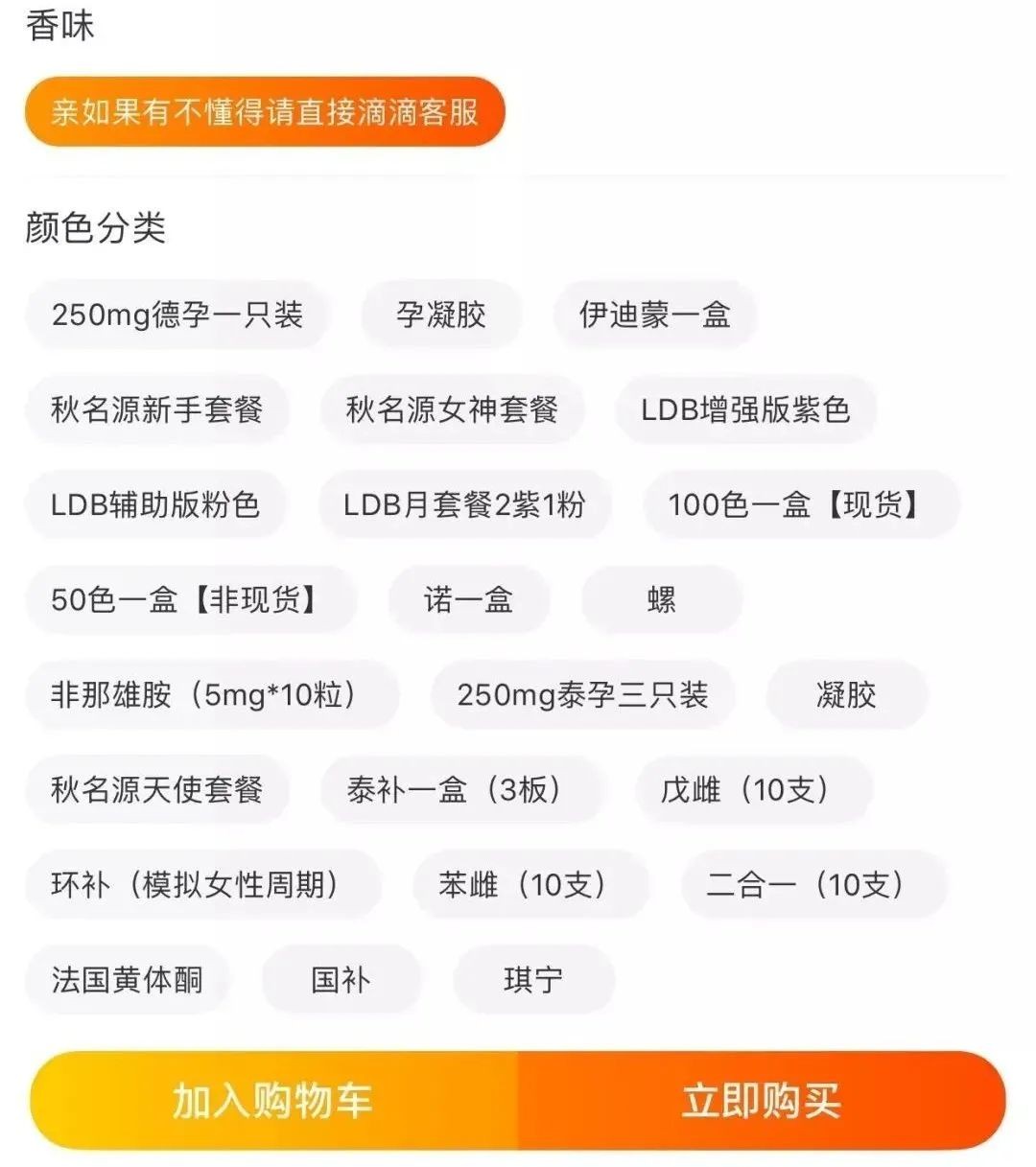Tap 50色一盒【非现货】 option

[x=190, y=599]
